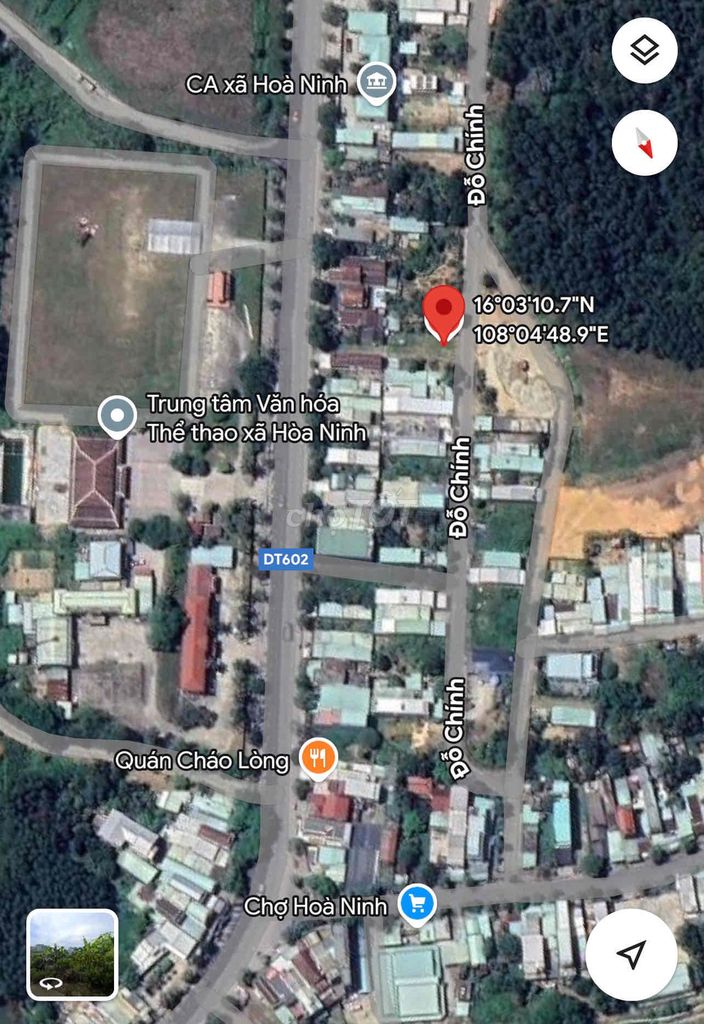Open the CA xã Hoà Ninh place marker

point(375,83)
